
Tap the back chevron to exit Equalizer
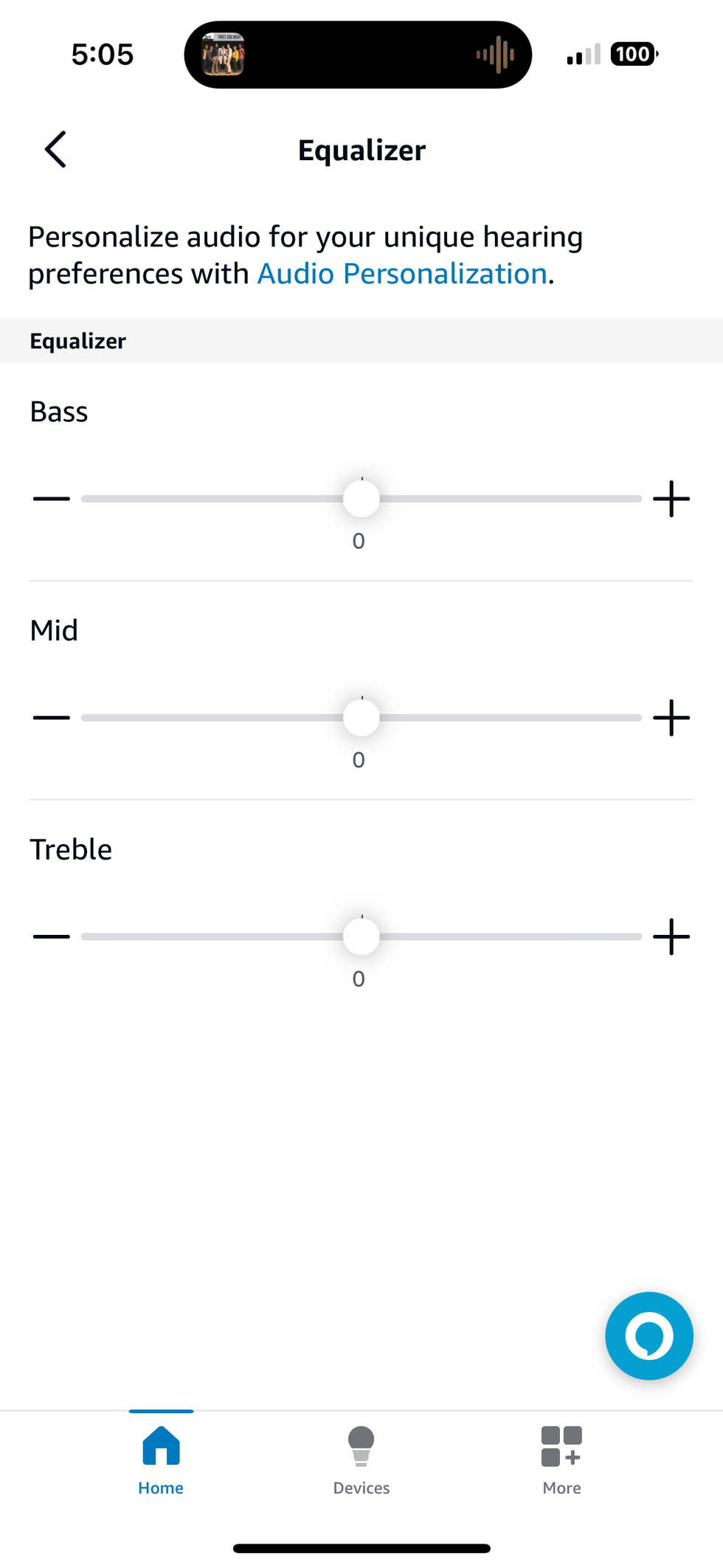coord(55,149)
